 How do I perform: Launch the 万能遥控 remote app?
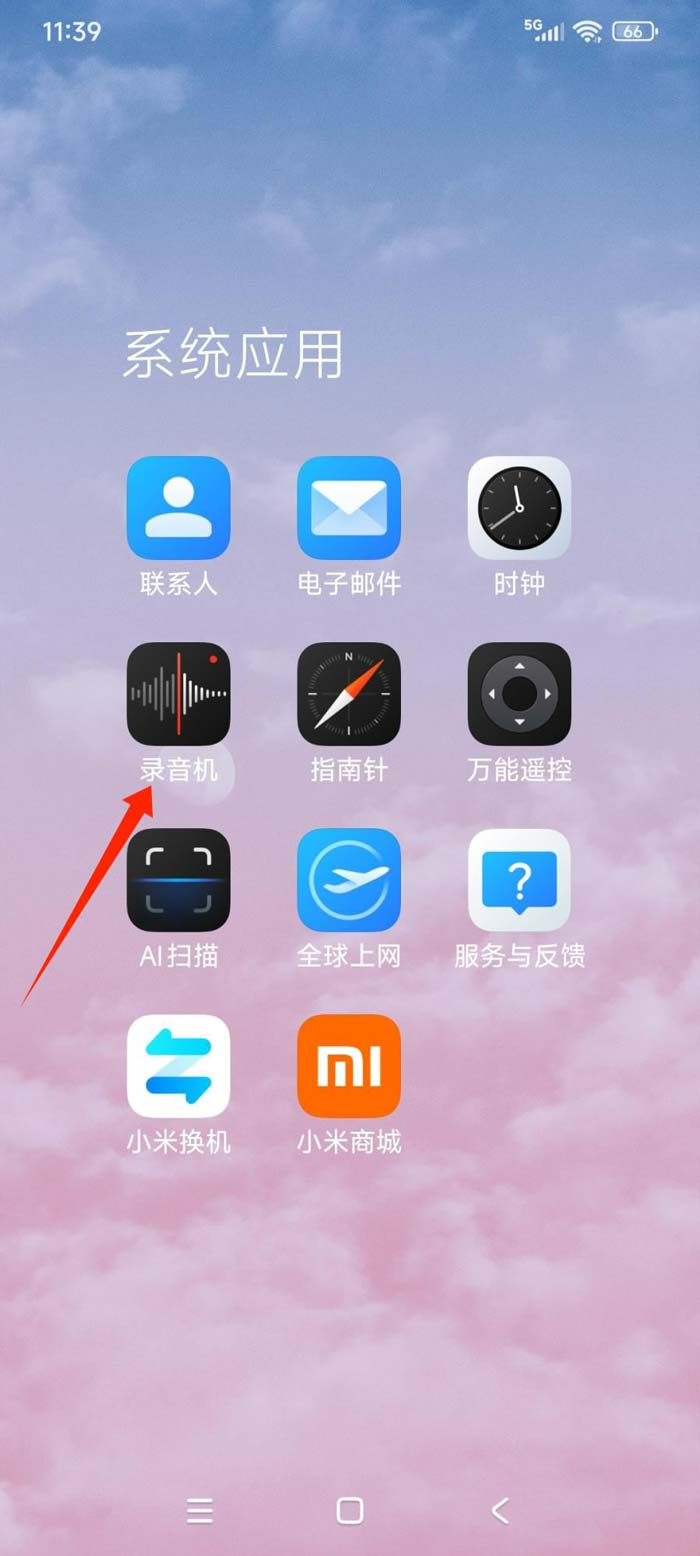coord(519,694)
